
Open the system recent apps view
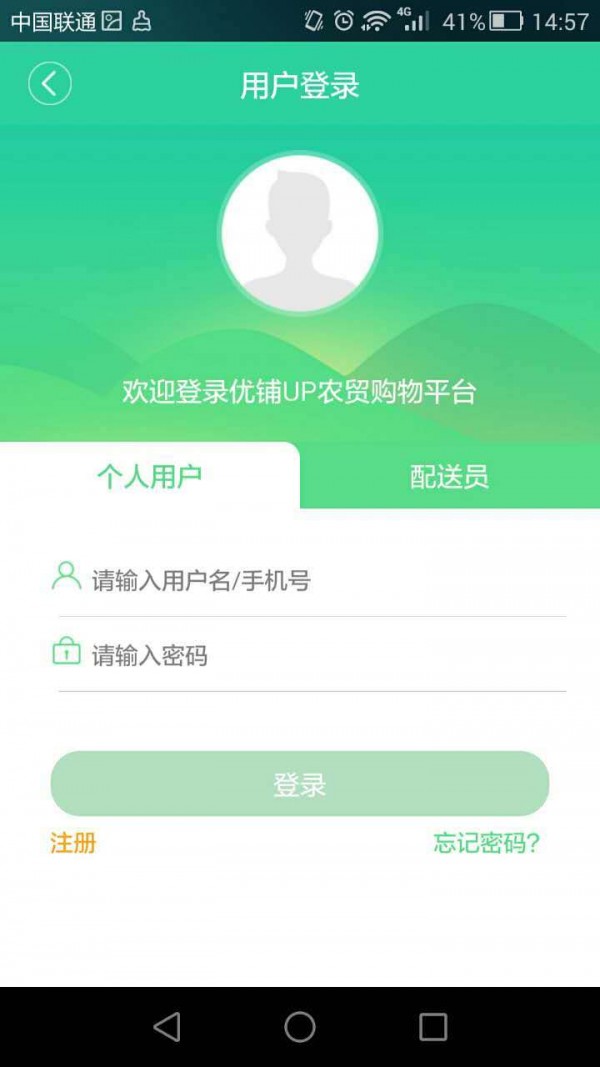click(433, 1027)
